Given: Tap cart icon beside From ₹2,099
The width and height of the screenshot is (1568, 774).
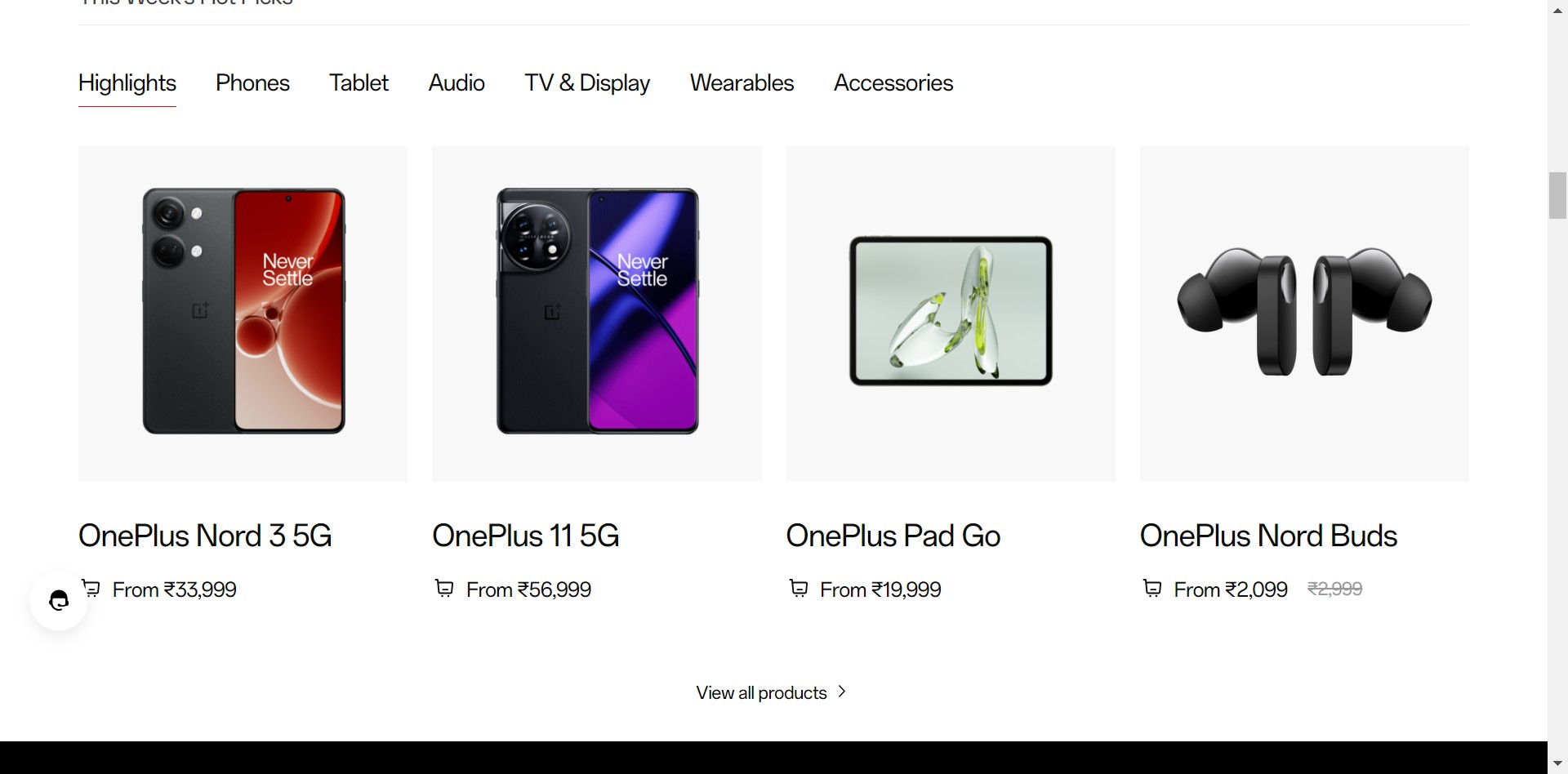Looking at the screenshot, I should [x=1151, y=589].
